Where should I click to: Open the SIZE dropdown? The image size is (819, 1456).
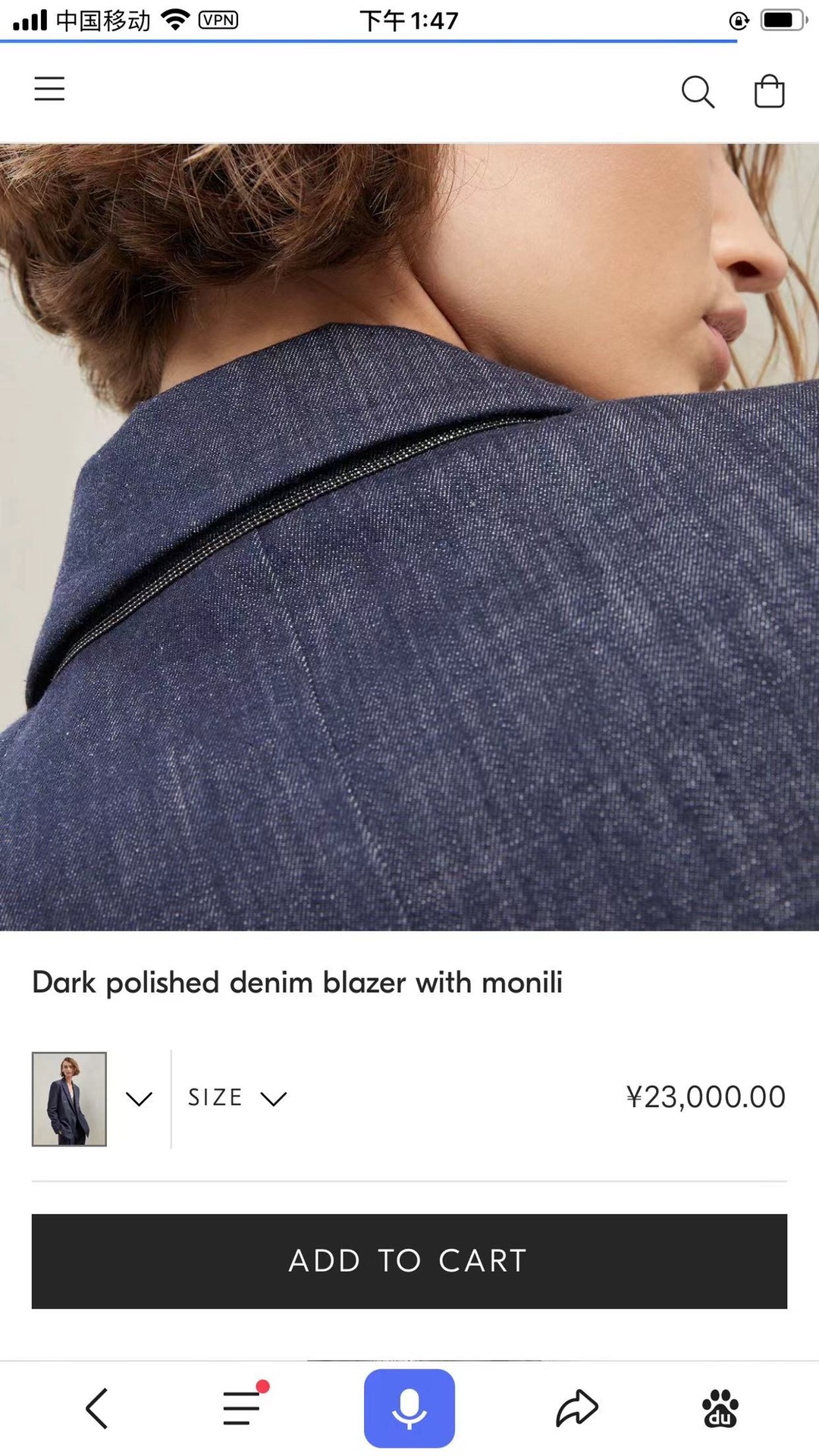237,1098
